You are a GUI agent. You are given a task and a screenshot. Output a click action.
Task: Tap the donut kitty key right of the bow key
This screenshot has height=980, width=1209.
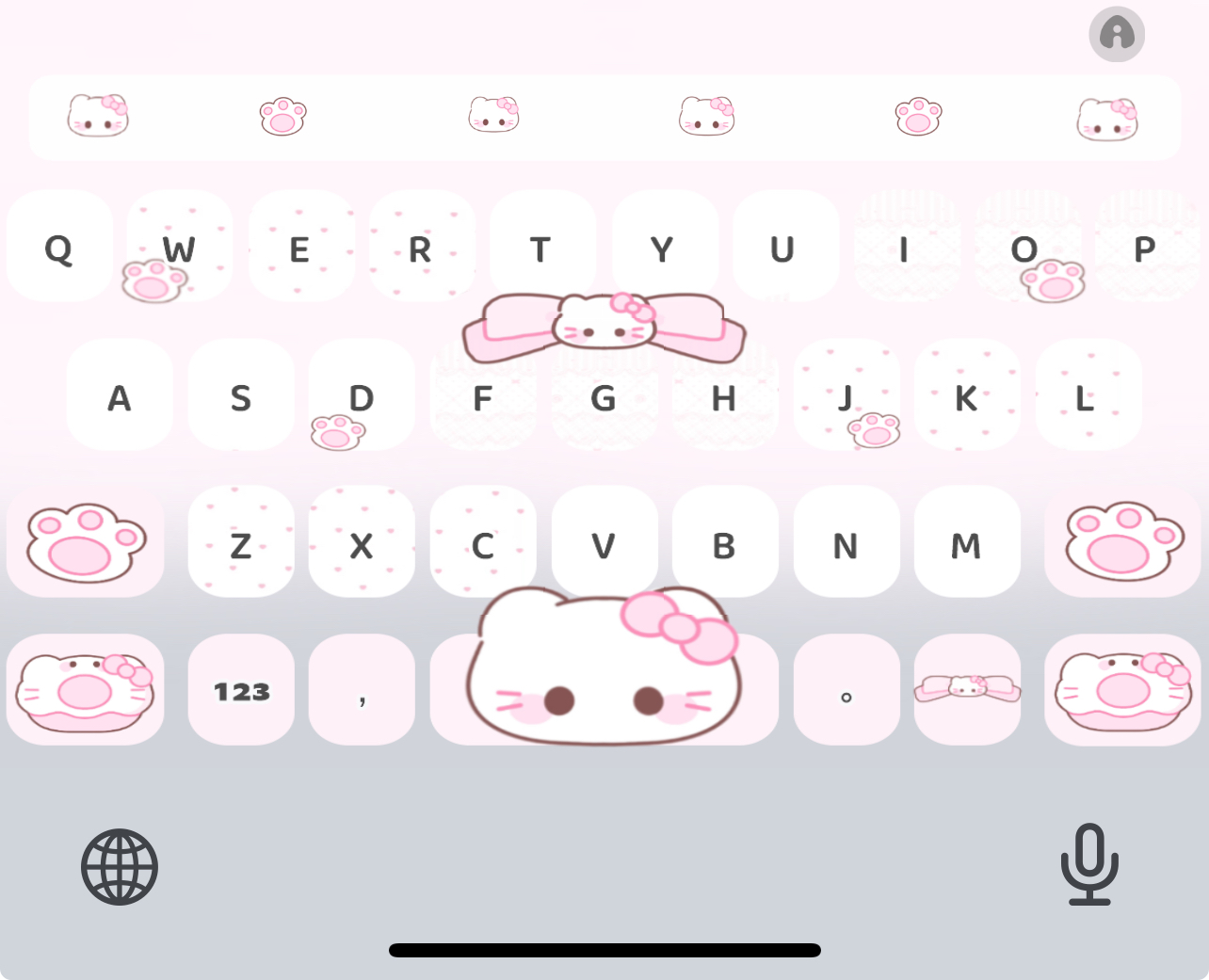click(1122, 690)
